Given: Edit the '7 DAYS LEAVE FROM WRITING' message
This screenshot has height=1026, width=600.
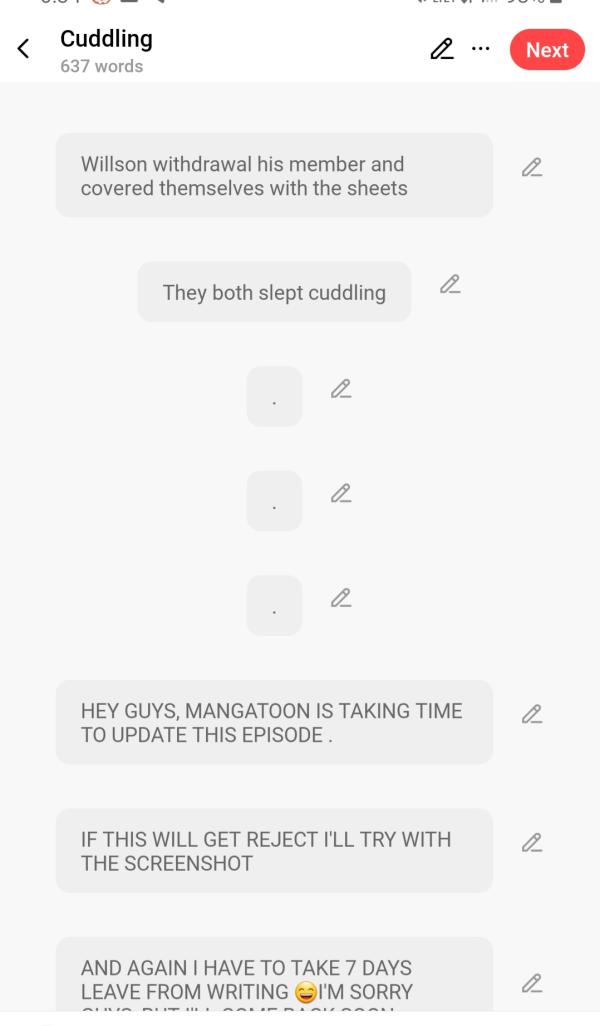Looking at the screenshot, I should (x=532, y=982).
